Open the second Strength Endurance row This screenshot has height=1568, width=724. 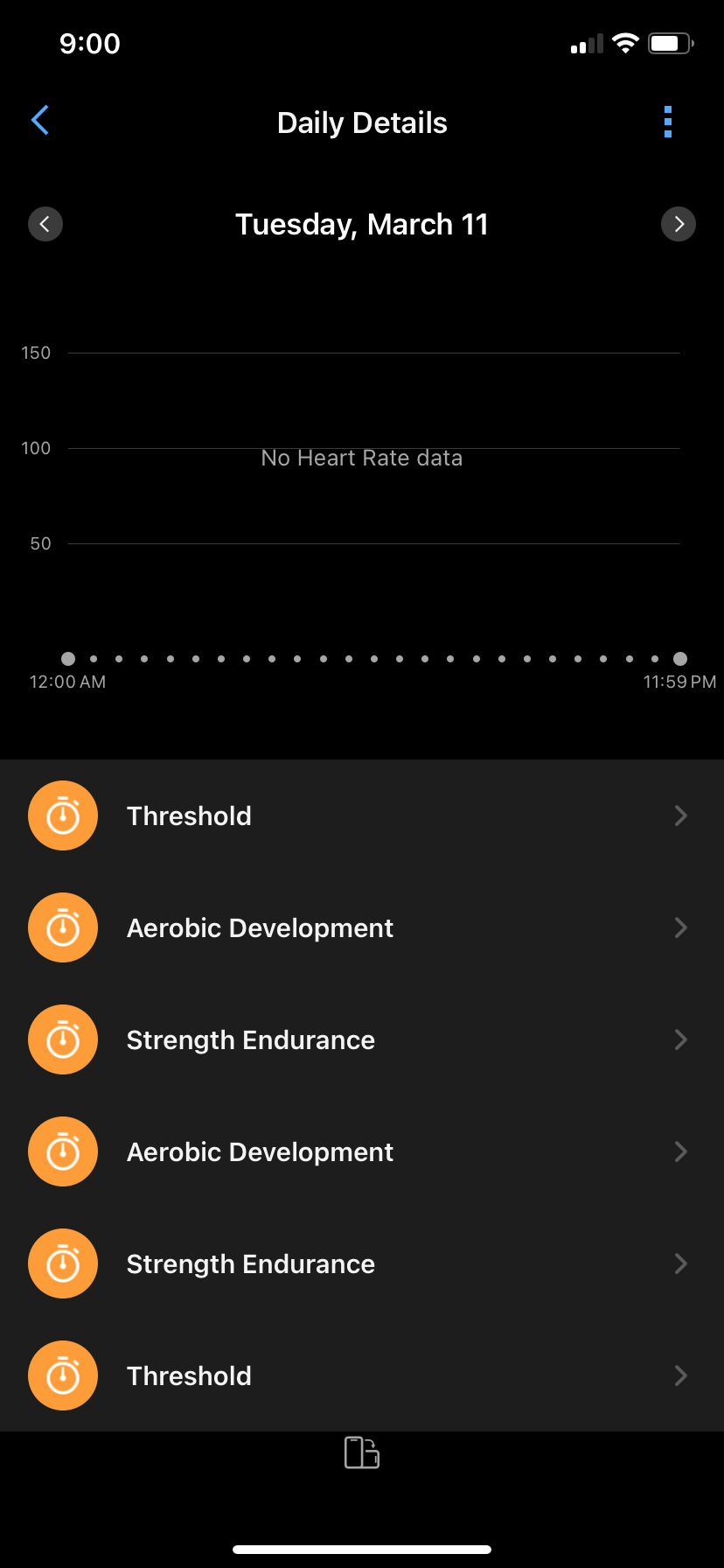tap(362, 1263)
